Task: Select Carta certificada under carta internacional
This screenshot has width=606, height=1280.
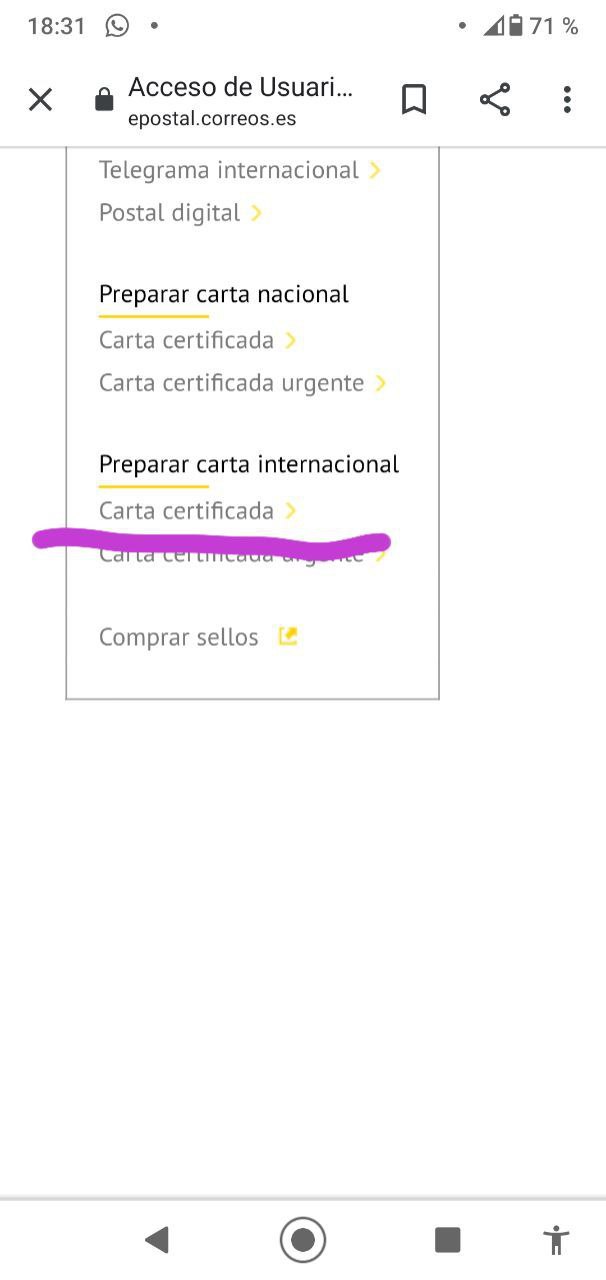Action: click(x=186, y=511)
